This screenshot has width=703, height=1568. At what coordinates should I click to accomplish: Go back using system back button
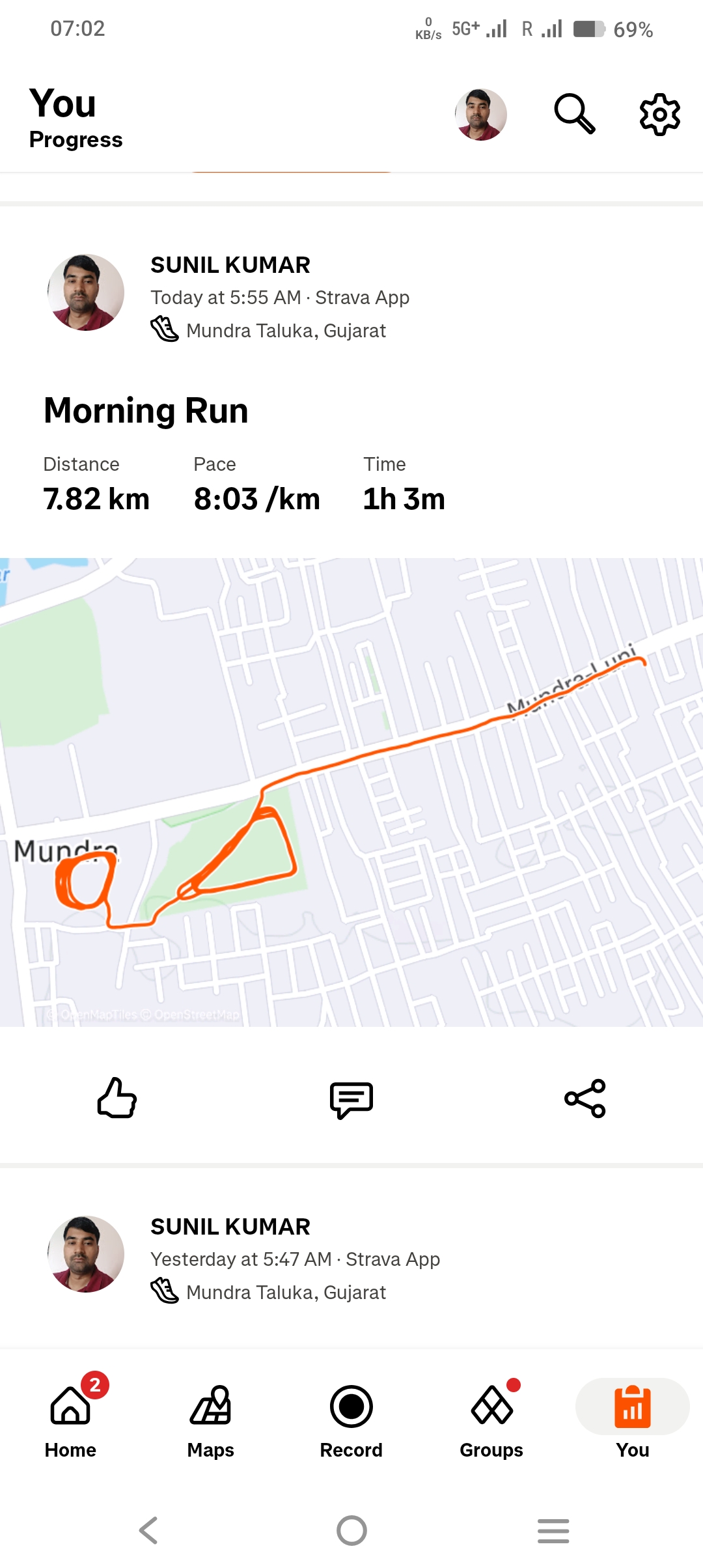pos(148,1530)
